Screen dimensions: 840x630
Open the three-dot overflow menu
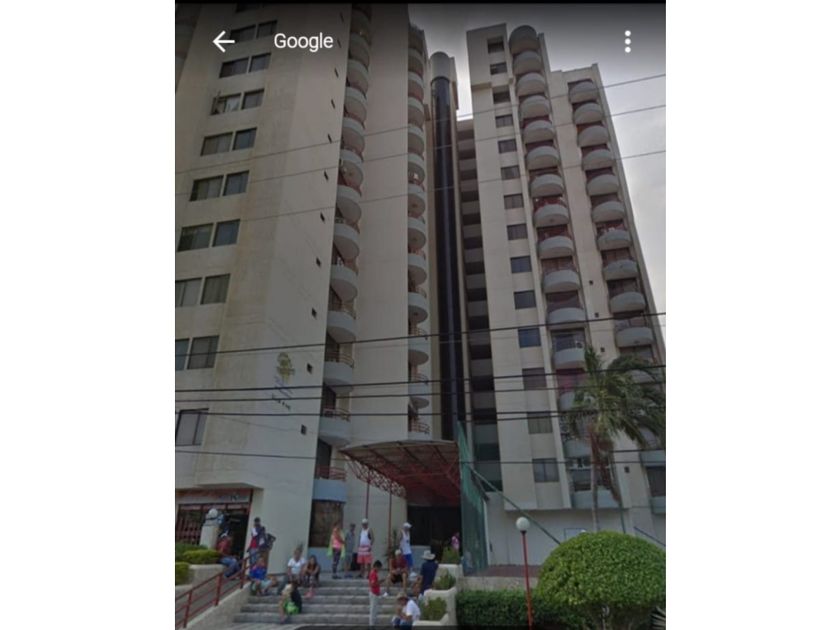627,41
